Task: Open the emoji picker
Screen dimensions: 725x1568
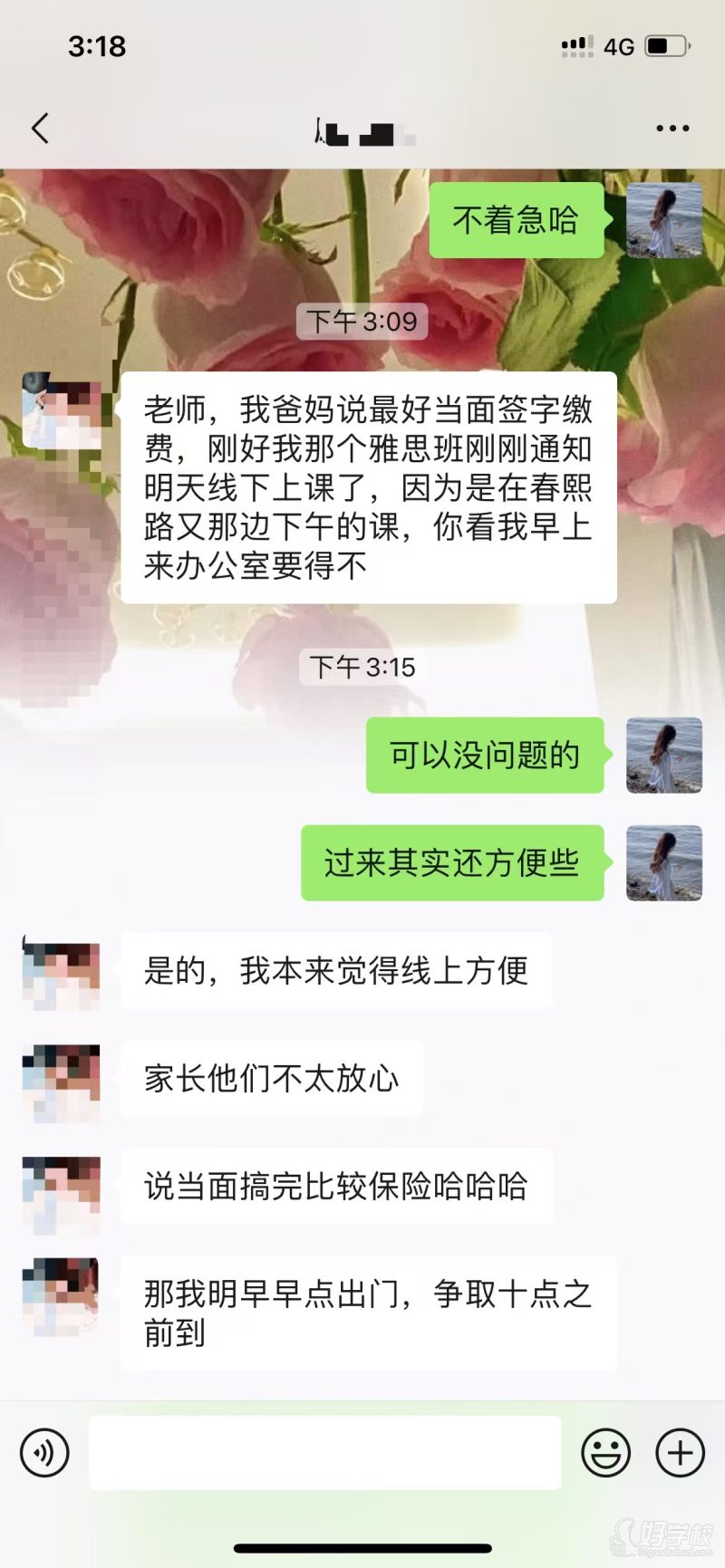Action: 605,1453
